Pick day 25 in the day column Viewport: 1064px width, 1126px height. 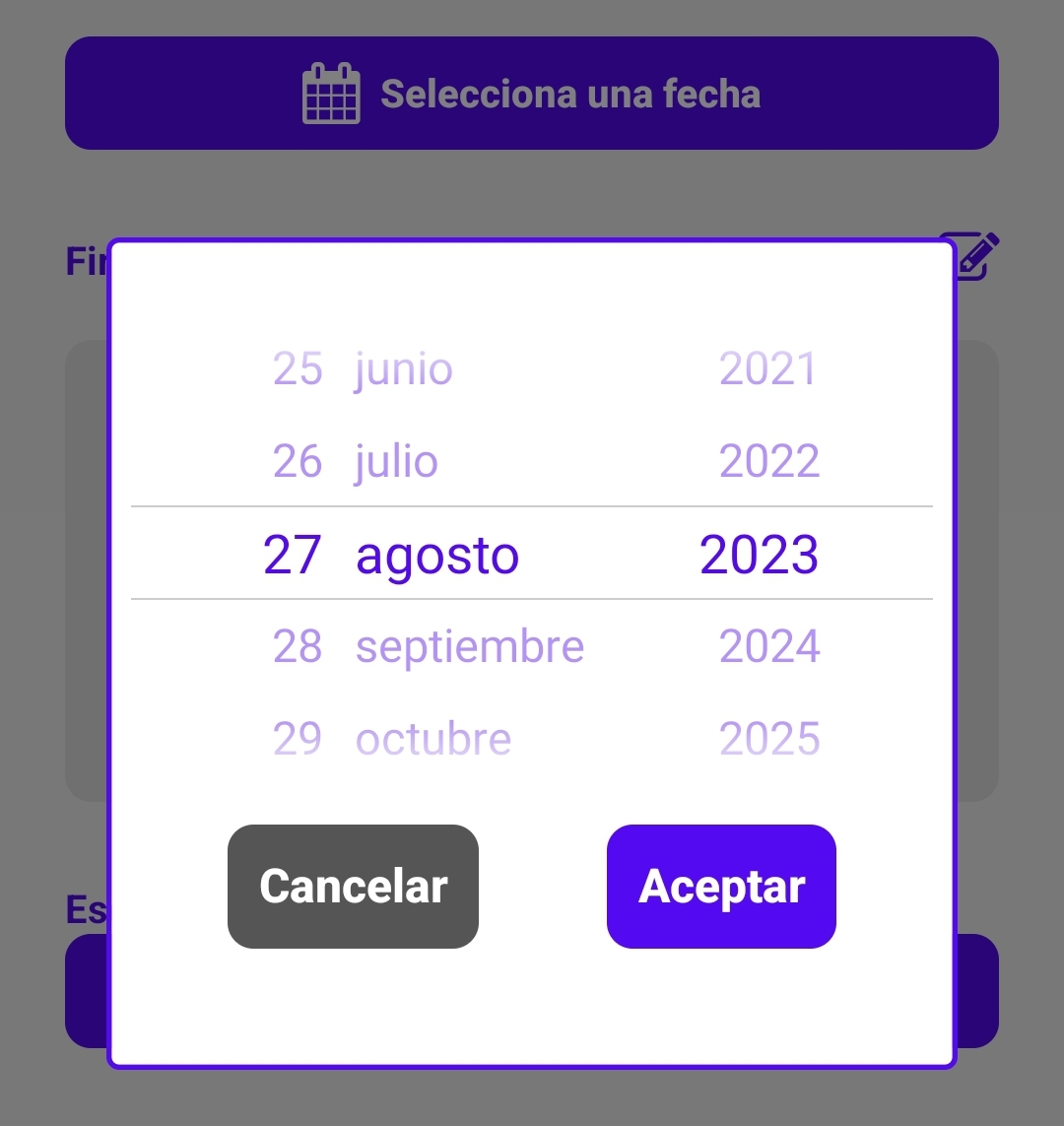point(298,368)
